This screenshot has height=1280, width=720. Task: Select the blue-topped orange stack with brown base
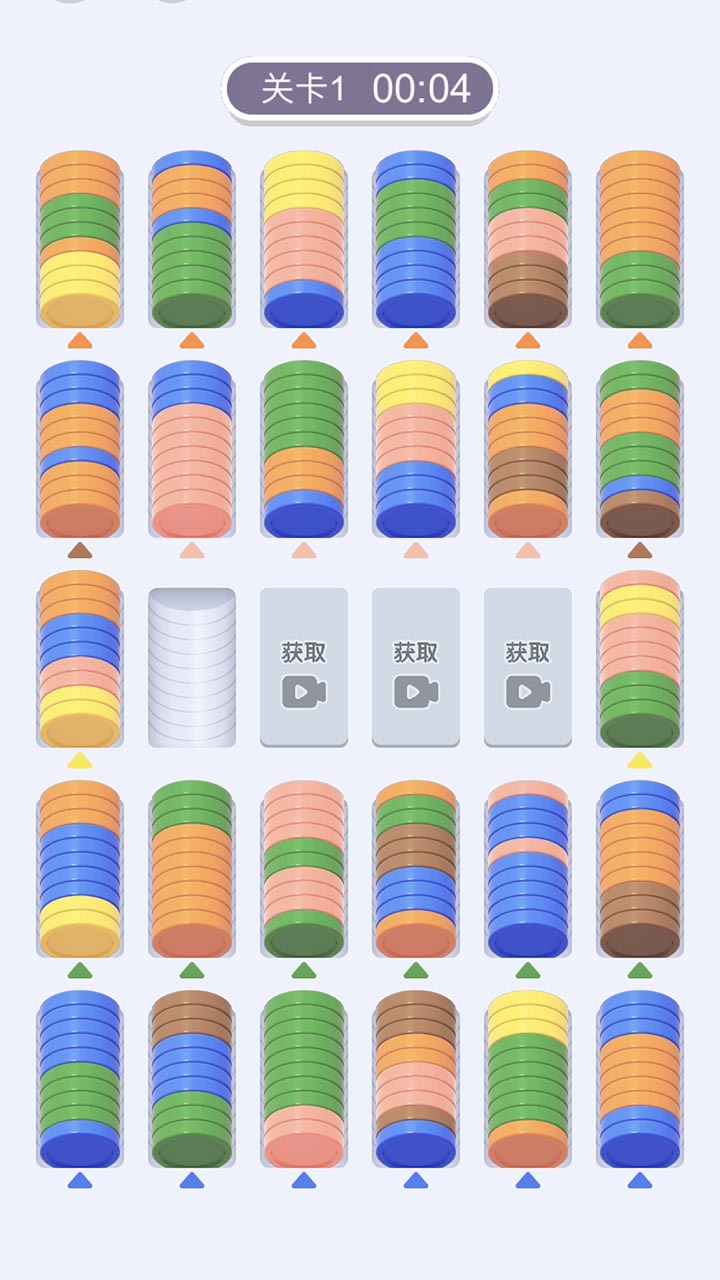tap(640, 870)
